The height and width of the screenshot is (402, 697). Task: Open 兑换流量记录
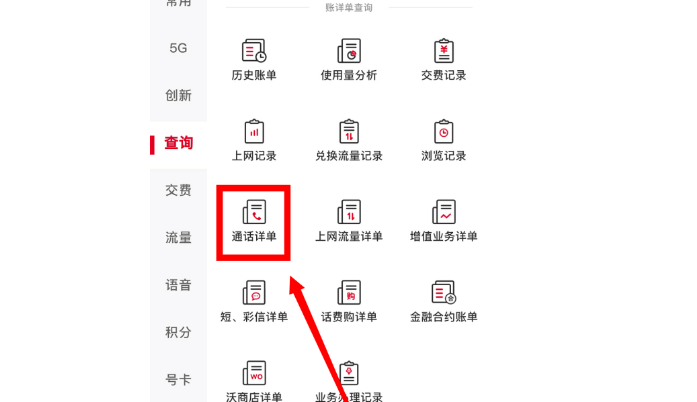pyautogui.click(x=348, y=141)
